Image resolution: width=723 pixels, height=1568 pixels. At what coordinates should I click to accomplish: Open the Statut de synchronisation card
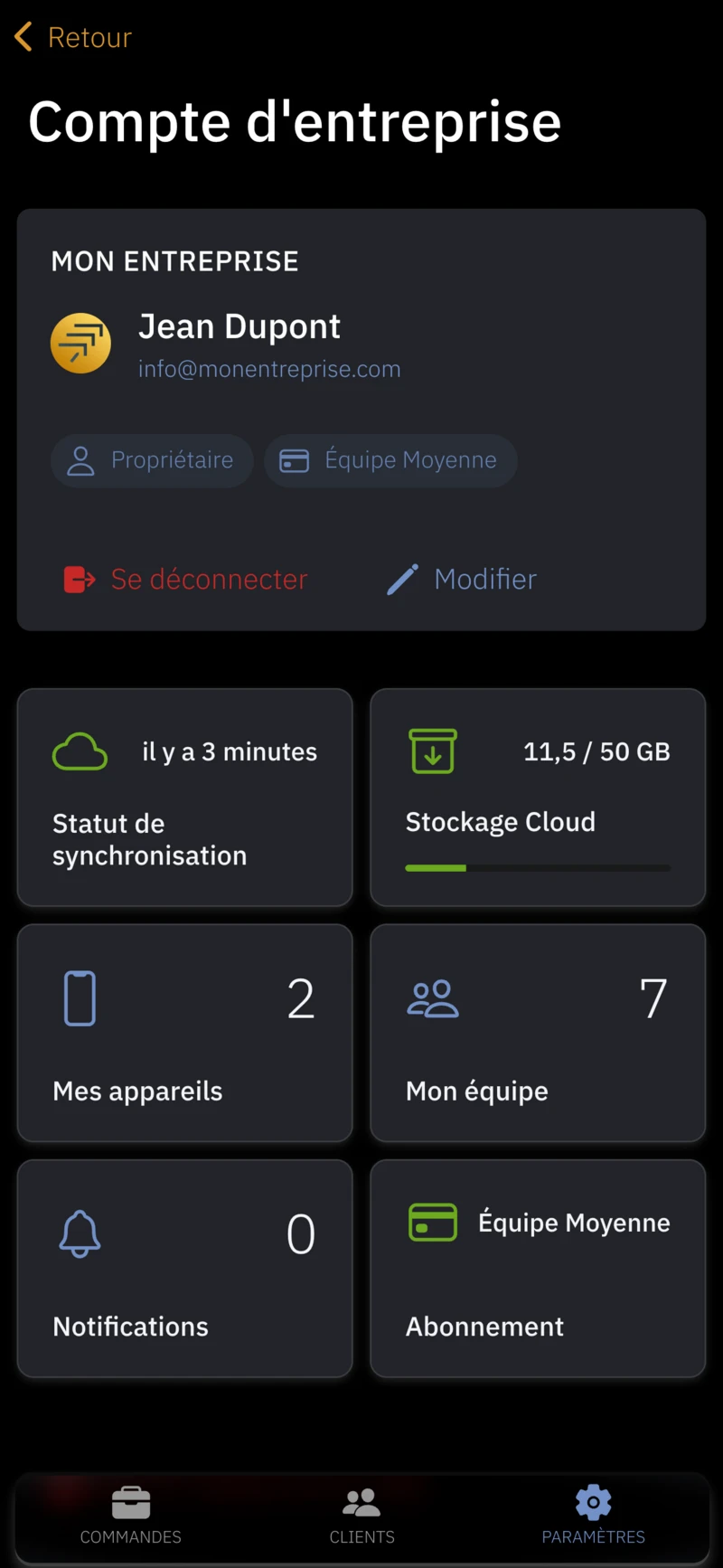[x=184, y=798]
